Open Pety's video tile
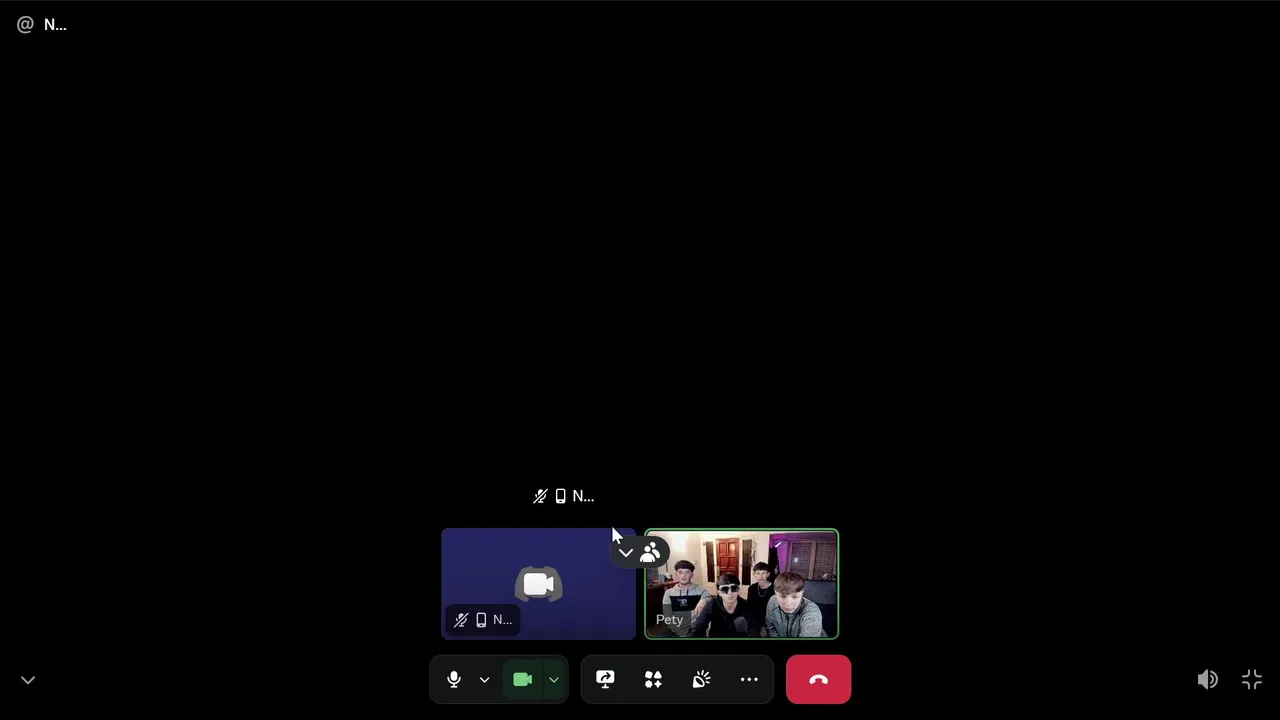This screenshot has height=720, width=1280. 741,585
